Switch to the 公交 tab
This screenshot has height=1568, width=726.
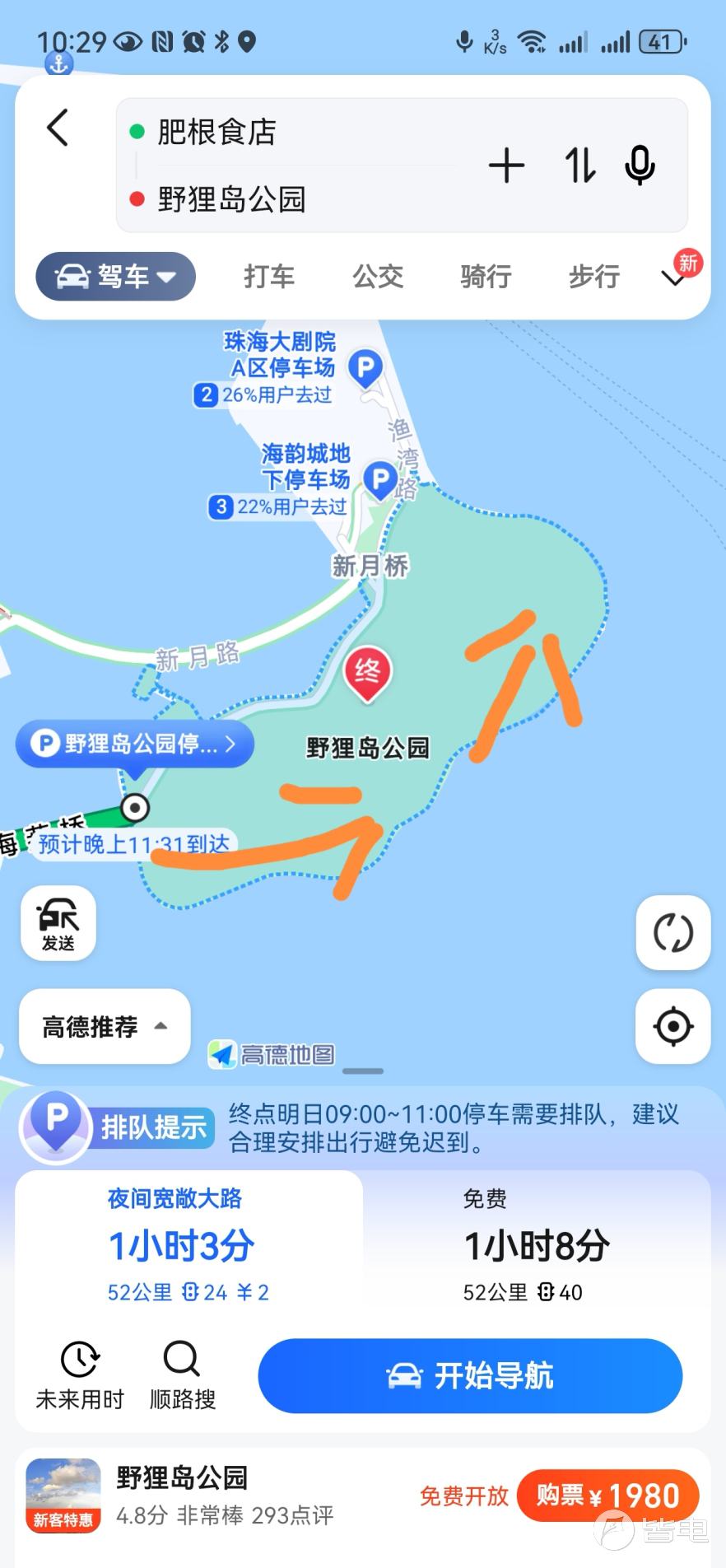click(x=378, y=277)
